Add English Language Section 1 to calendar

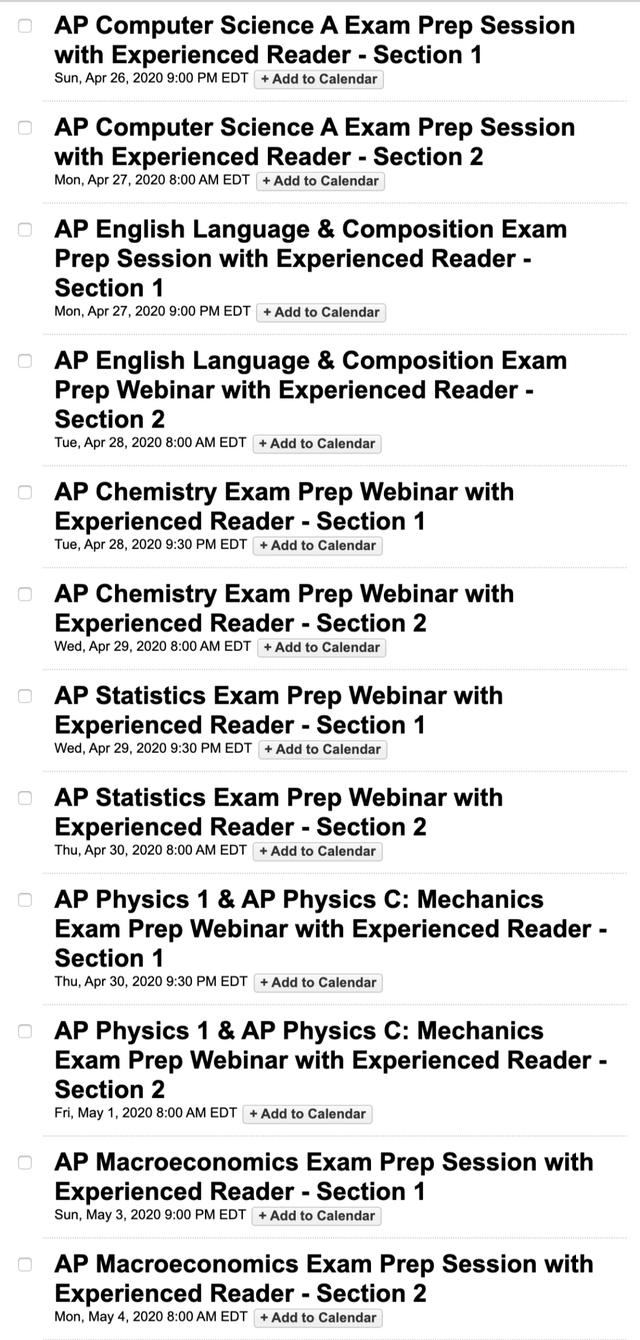click(321, 312)
